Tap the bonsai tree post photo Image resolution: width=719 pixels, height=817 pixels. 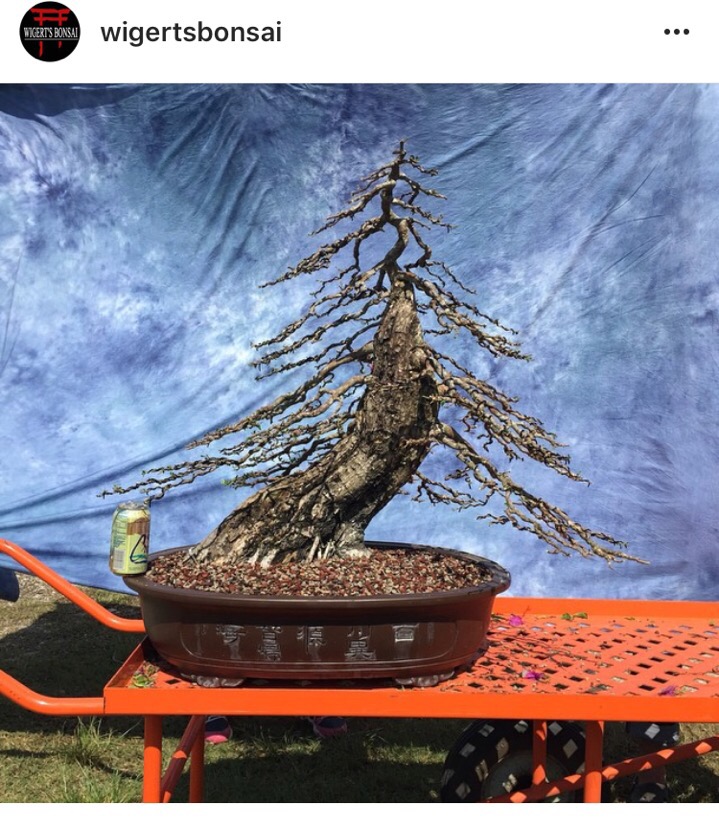360,443
